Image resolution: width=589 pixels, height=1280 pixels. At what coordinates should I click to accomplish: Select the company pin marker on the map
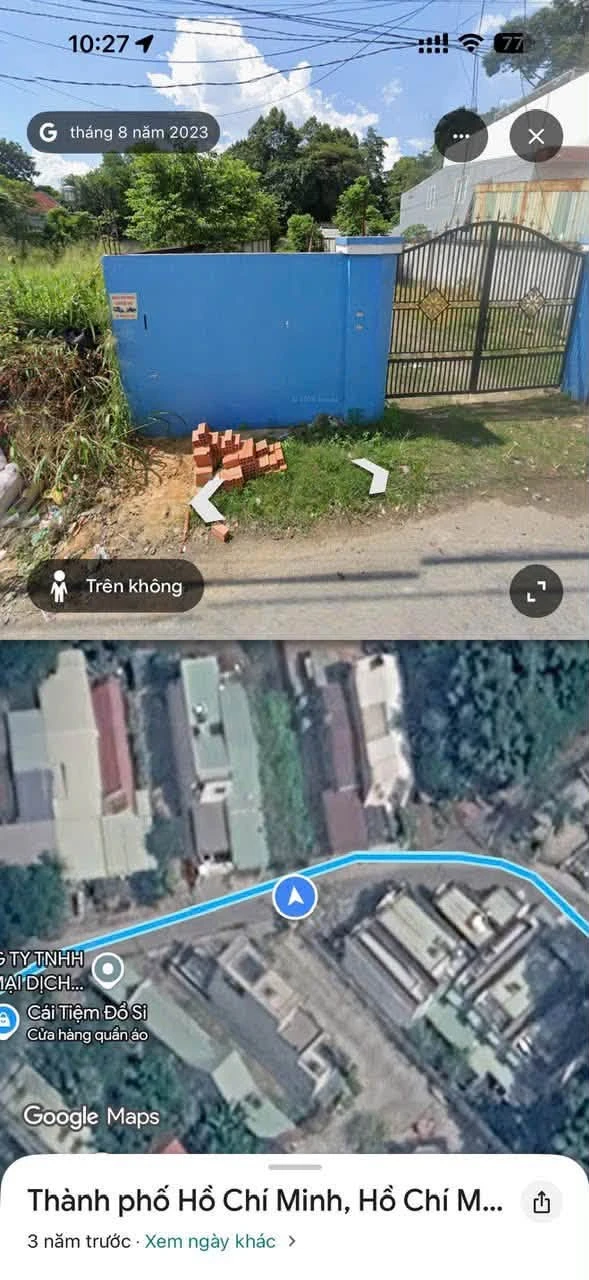point(108,972)
